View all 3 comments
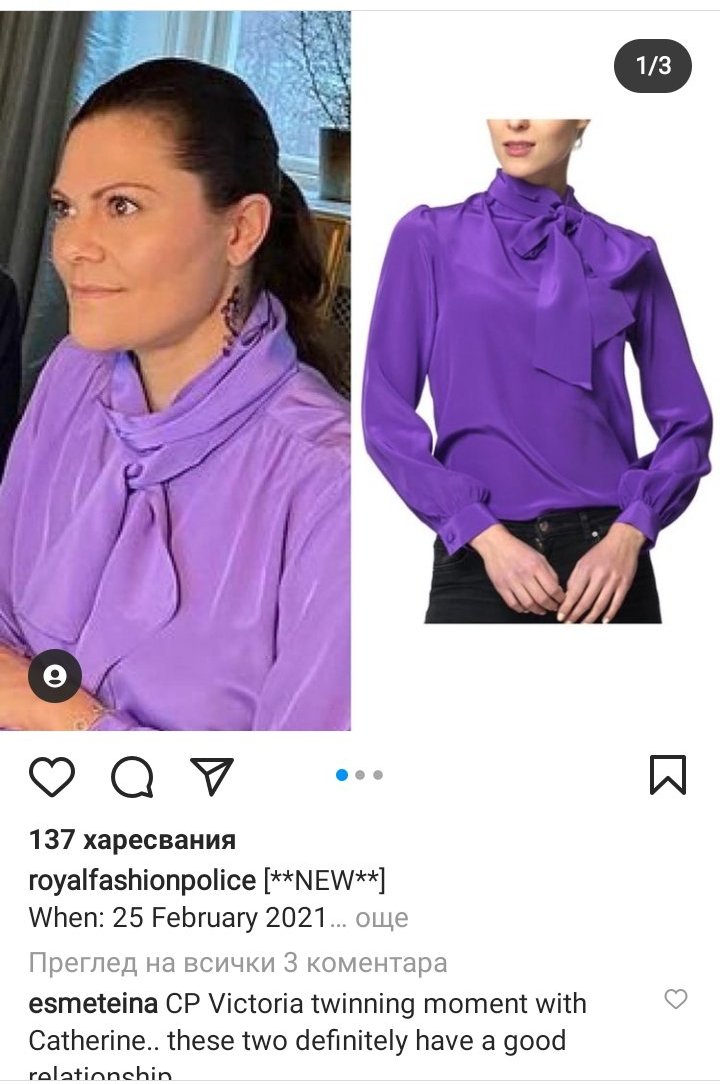 (x=237, y=962)
